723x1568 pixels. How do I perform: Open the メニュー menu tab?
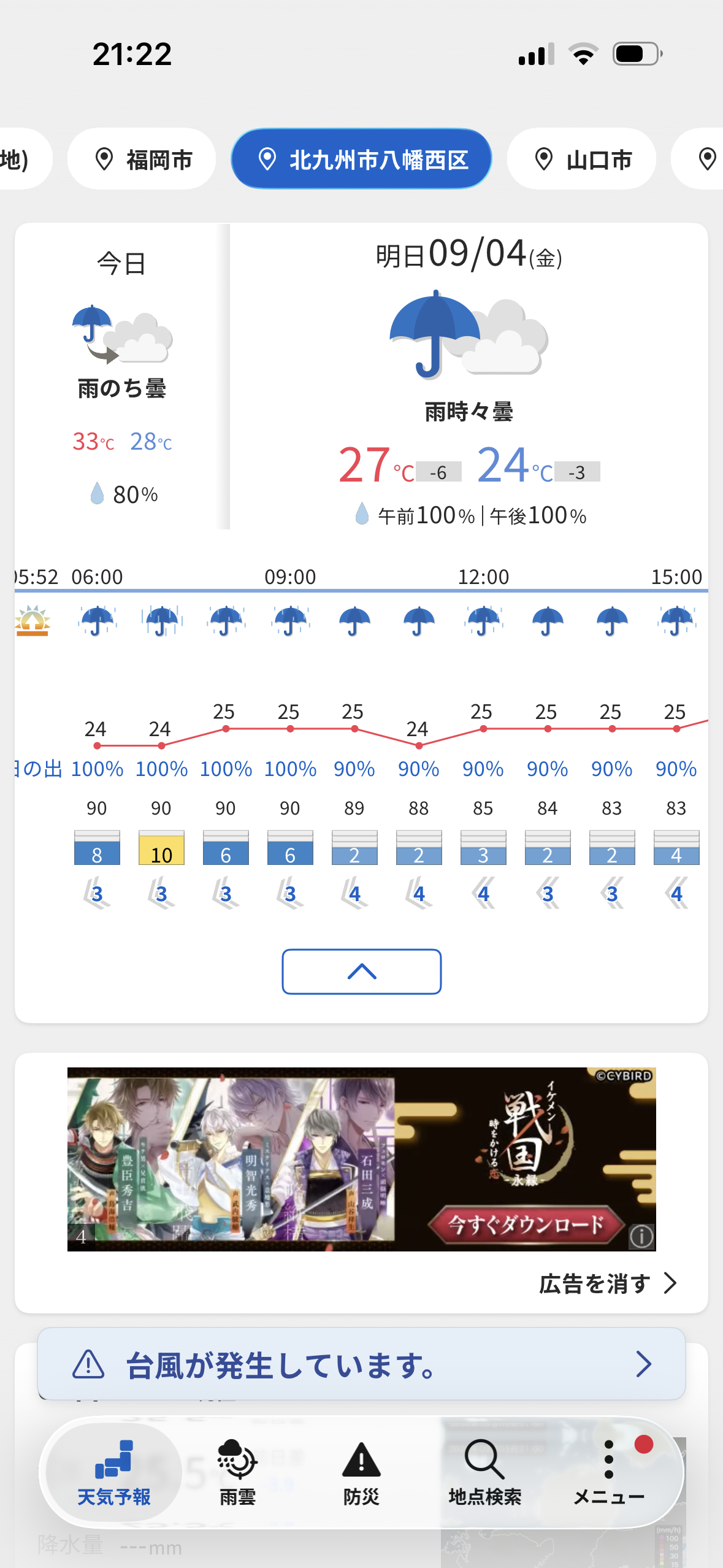coord(609,1473)
